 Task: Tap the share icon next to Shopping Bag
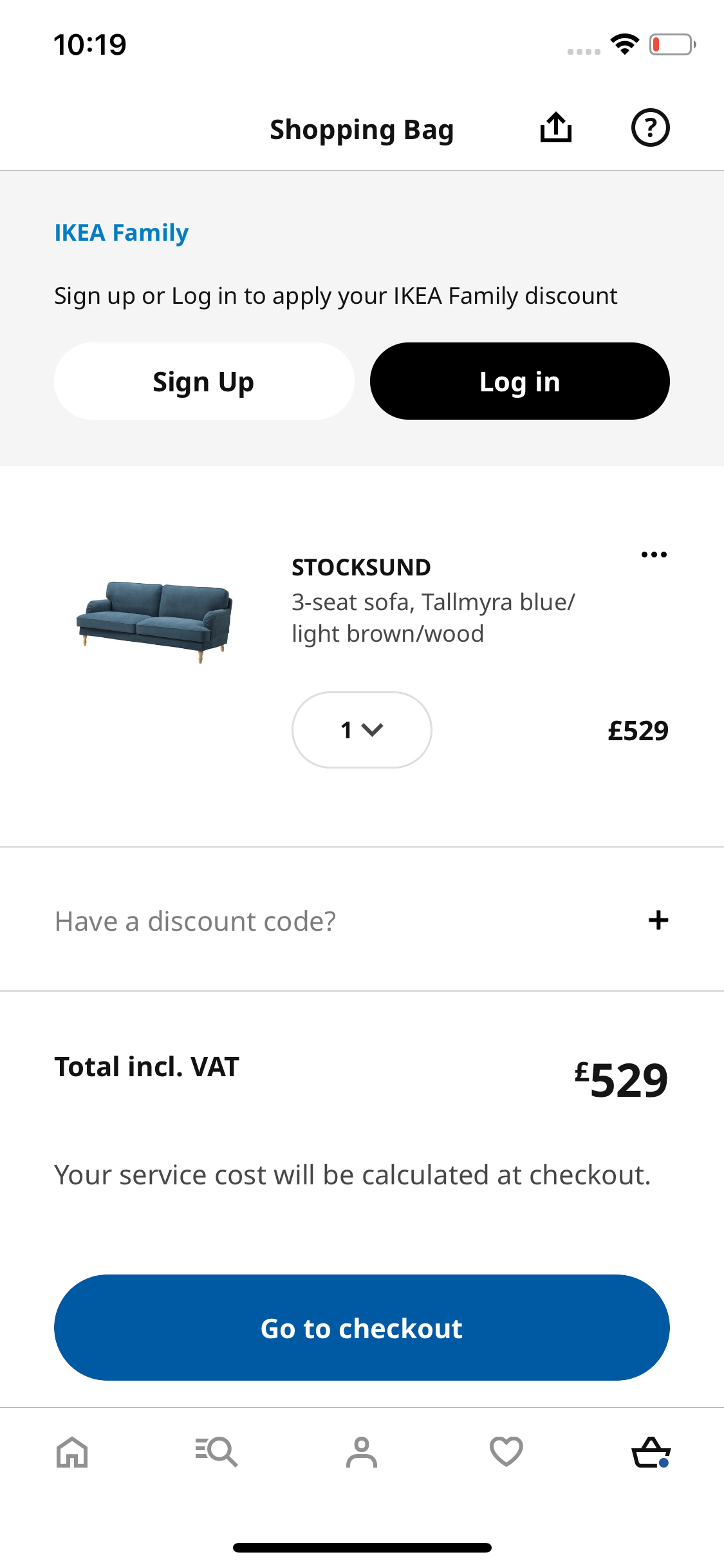(x=555, y=127)
